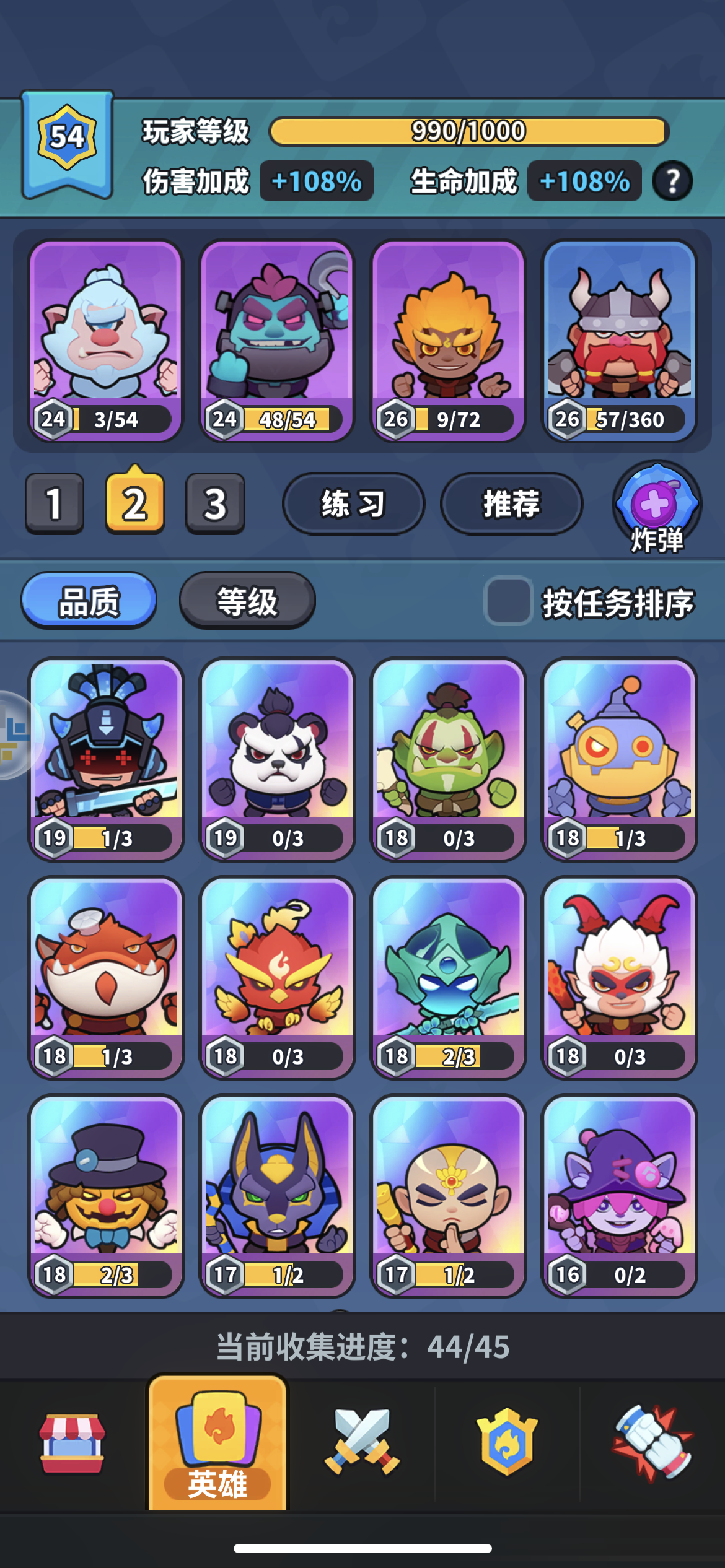Switch sorting to 等级 mode
The width and height of the screenshot is (725, 1568).
[247, 599]
